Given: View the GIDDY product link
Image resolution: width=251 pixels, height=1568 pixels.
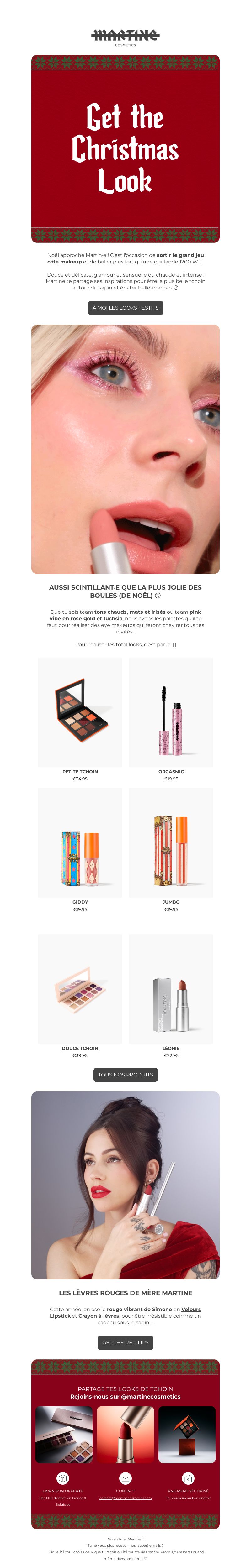Looking at the screenshot, I should click(80, 902).
